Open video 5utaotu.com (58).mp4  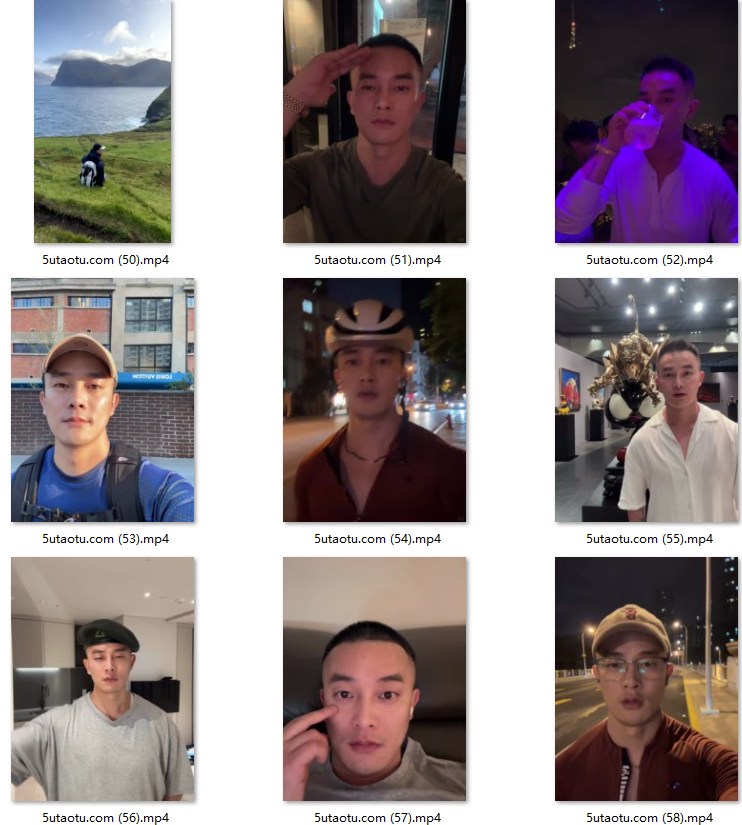(x=646, y=679)
